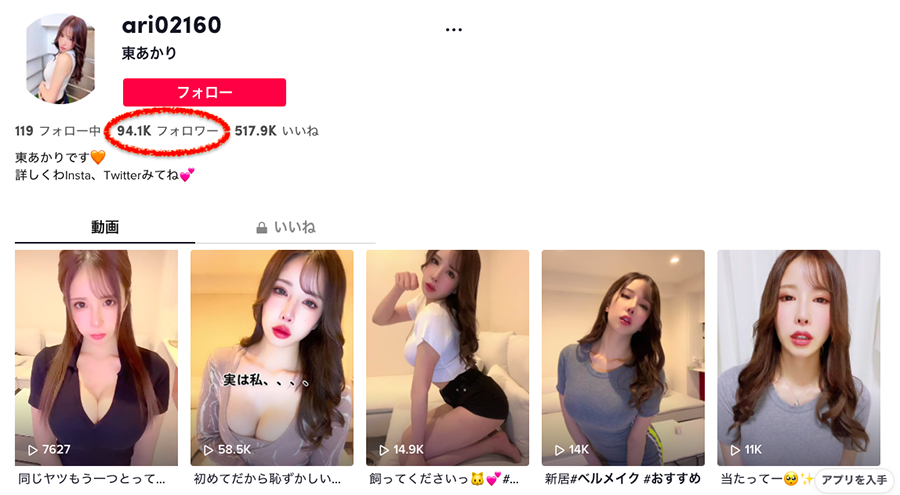Open the video with 7627 views
The width and height of the screenshot is (900, 495).
96,355
